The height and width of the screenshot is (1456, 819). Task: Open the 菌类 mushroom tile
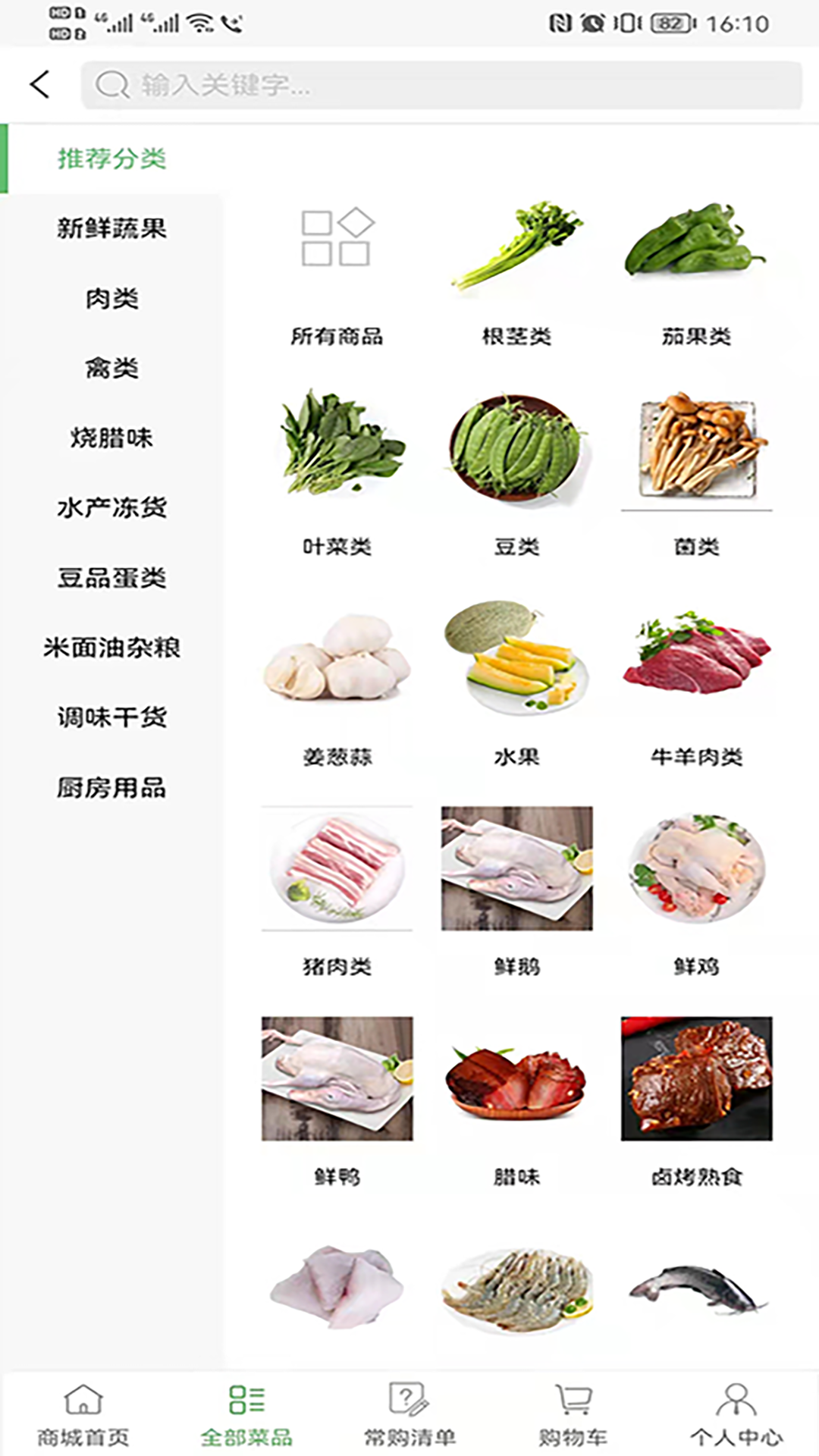click(696, 470)
